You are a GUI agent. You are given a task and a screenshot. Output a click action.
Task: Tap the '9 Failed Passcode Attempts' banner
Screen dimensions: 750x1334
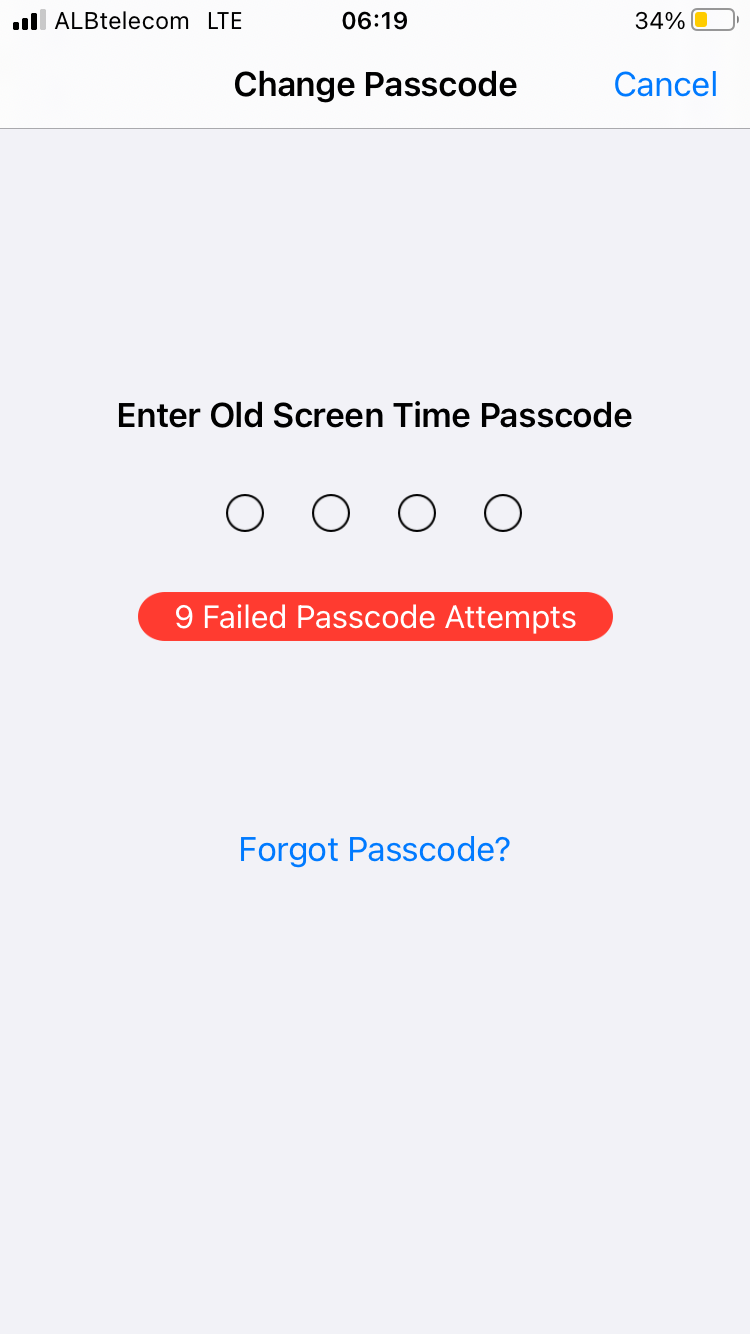coord(375,616)
